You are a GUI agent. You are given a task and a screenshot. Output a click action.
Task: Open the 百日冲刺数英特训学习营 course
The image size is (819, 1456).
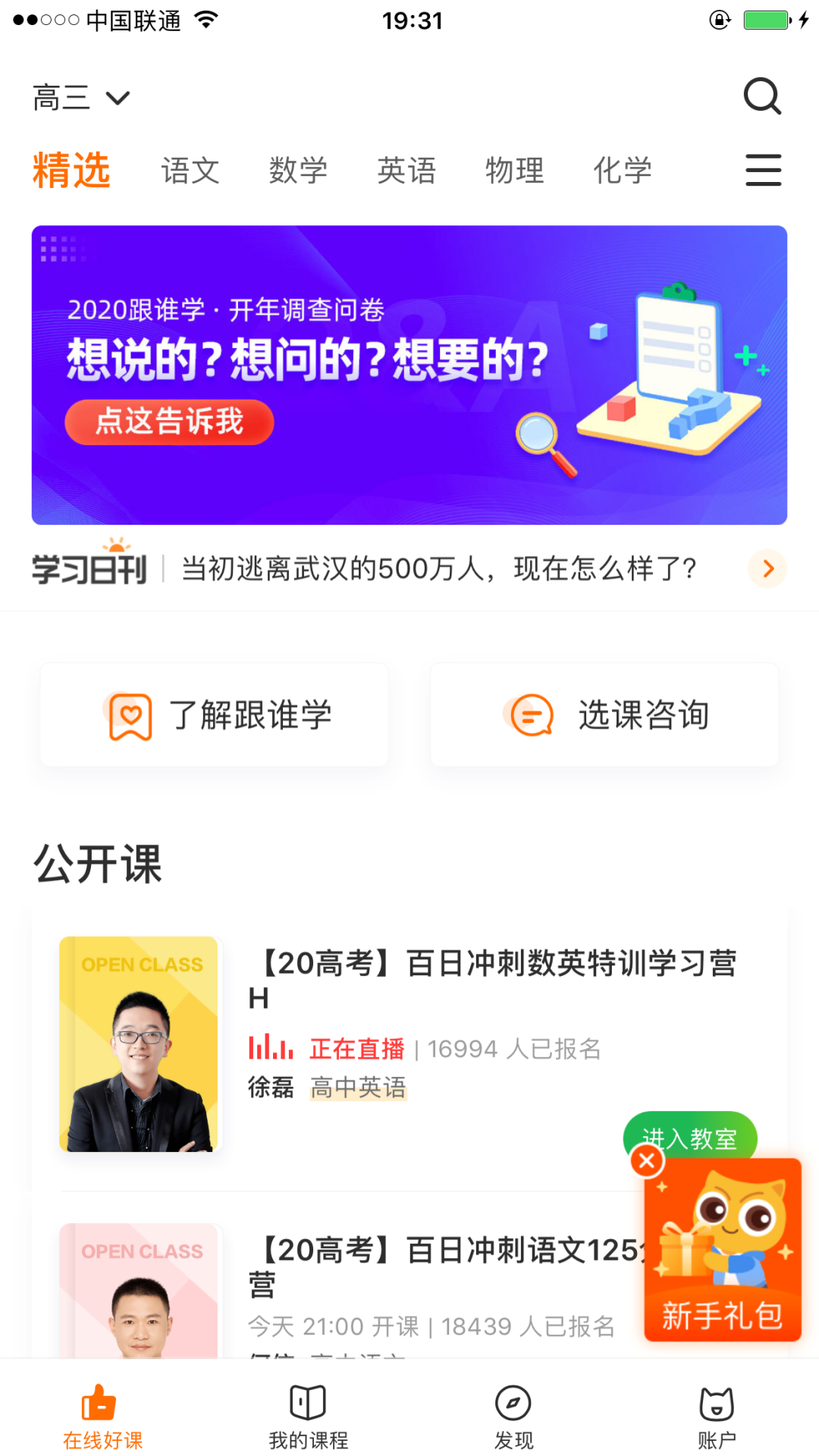(493, 978)
